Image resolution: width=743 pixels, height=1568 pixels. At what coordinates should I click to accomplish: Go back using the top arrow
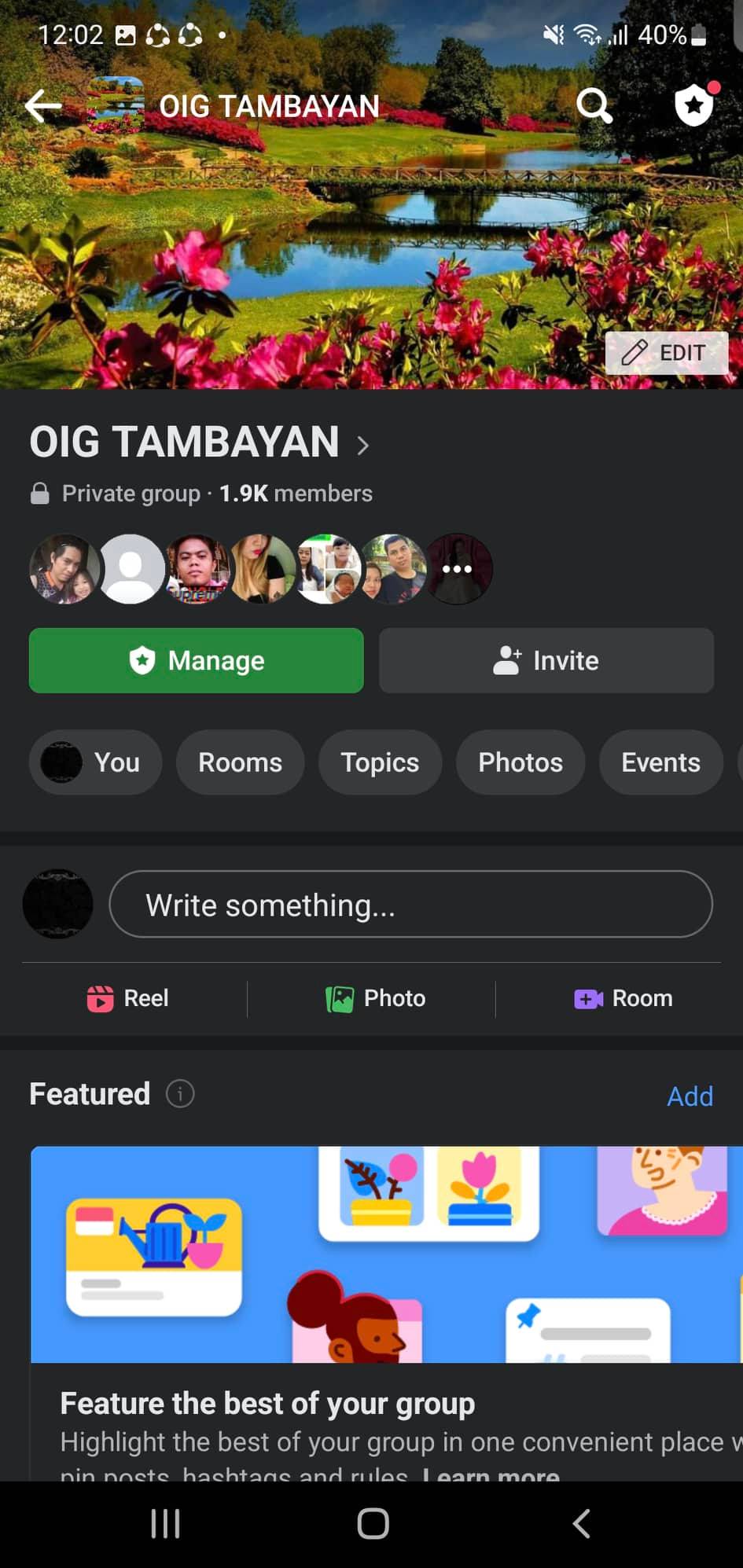pos(43,105)
